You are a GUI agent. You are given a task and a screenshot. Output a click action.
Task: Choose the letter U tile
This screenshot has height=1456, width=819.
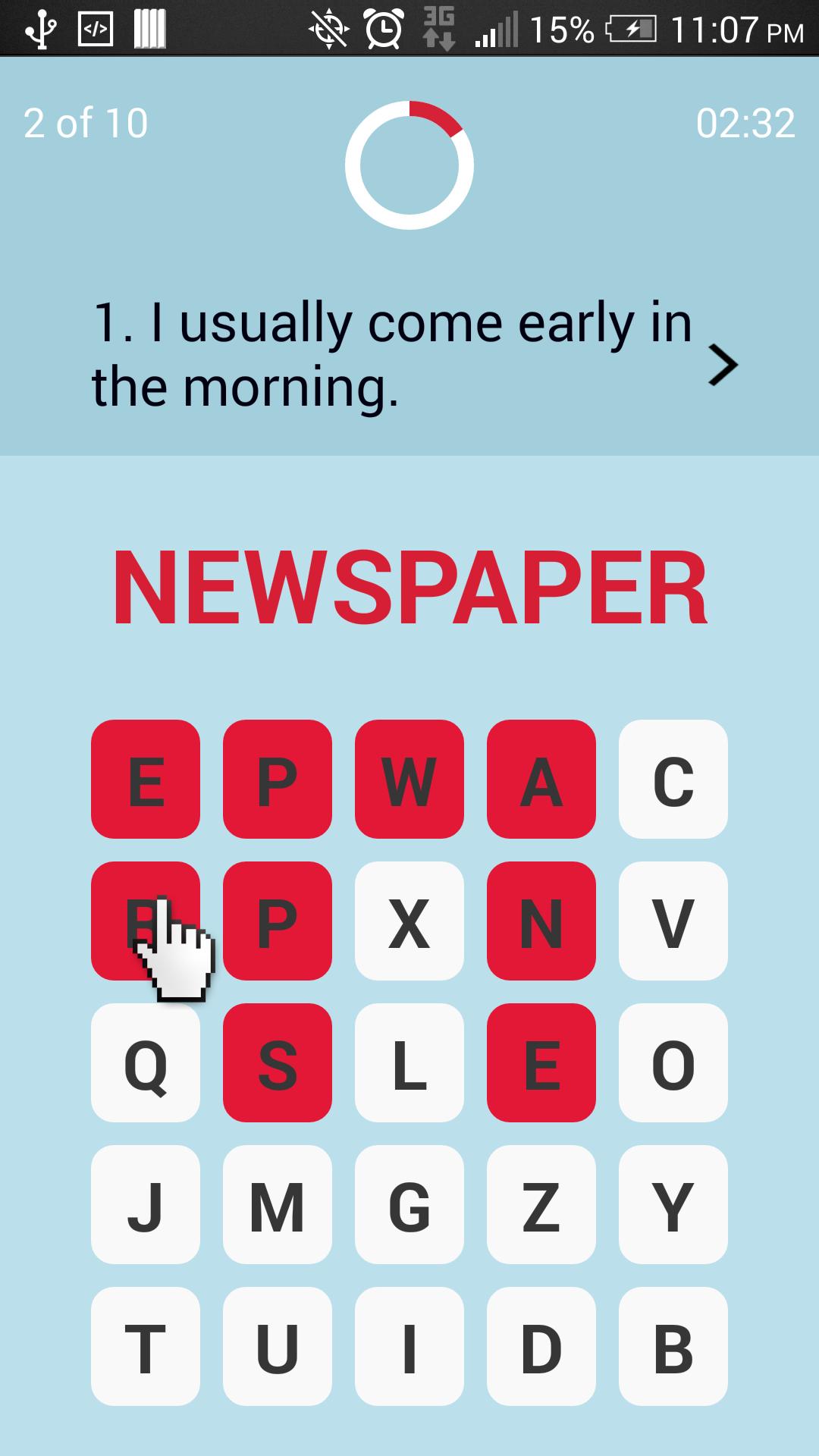(x=277, y=1347)
